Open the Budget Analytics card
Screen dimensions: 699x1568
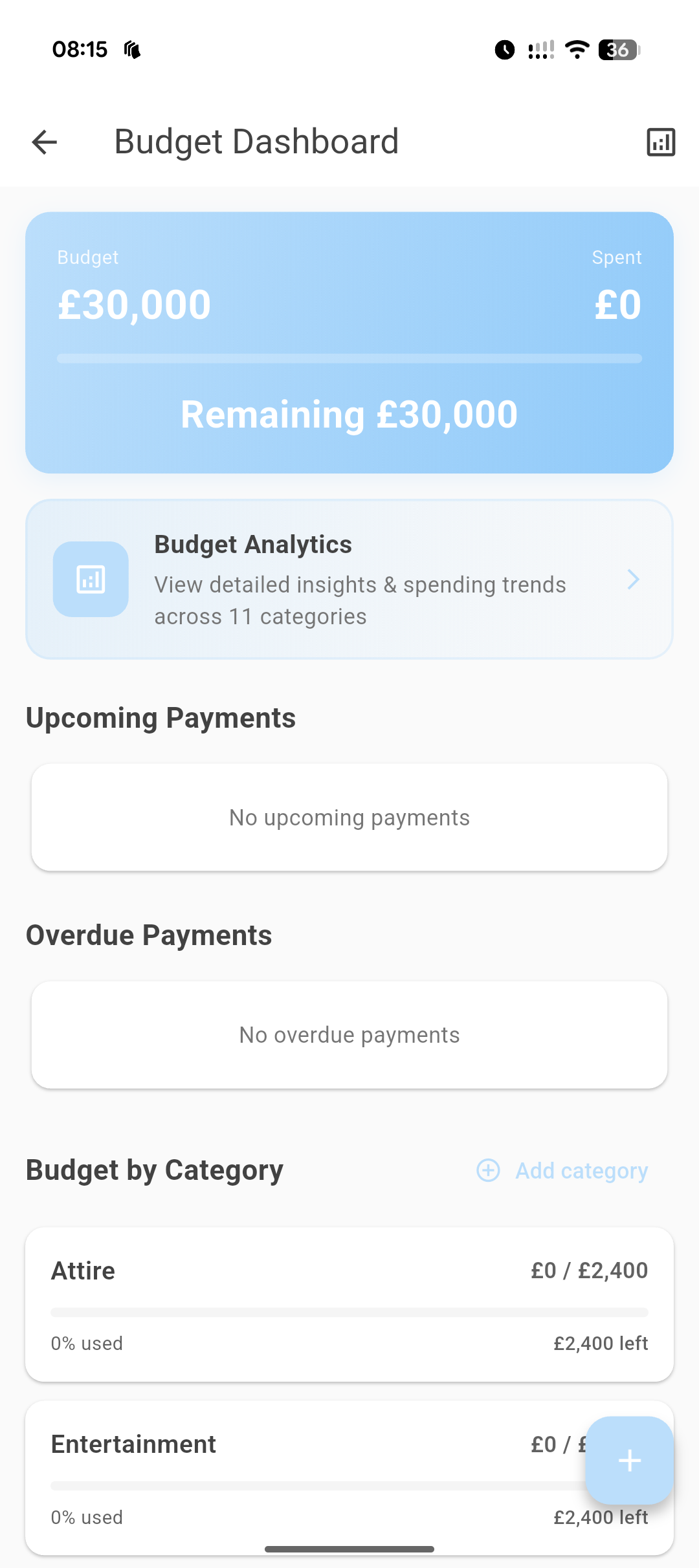pos(349,580)
